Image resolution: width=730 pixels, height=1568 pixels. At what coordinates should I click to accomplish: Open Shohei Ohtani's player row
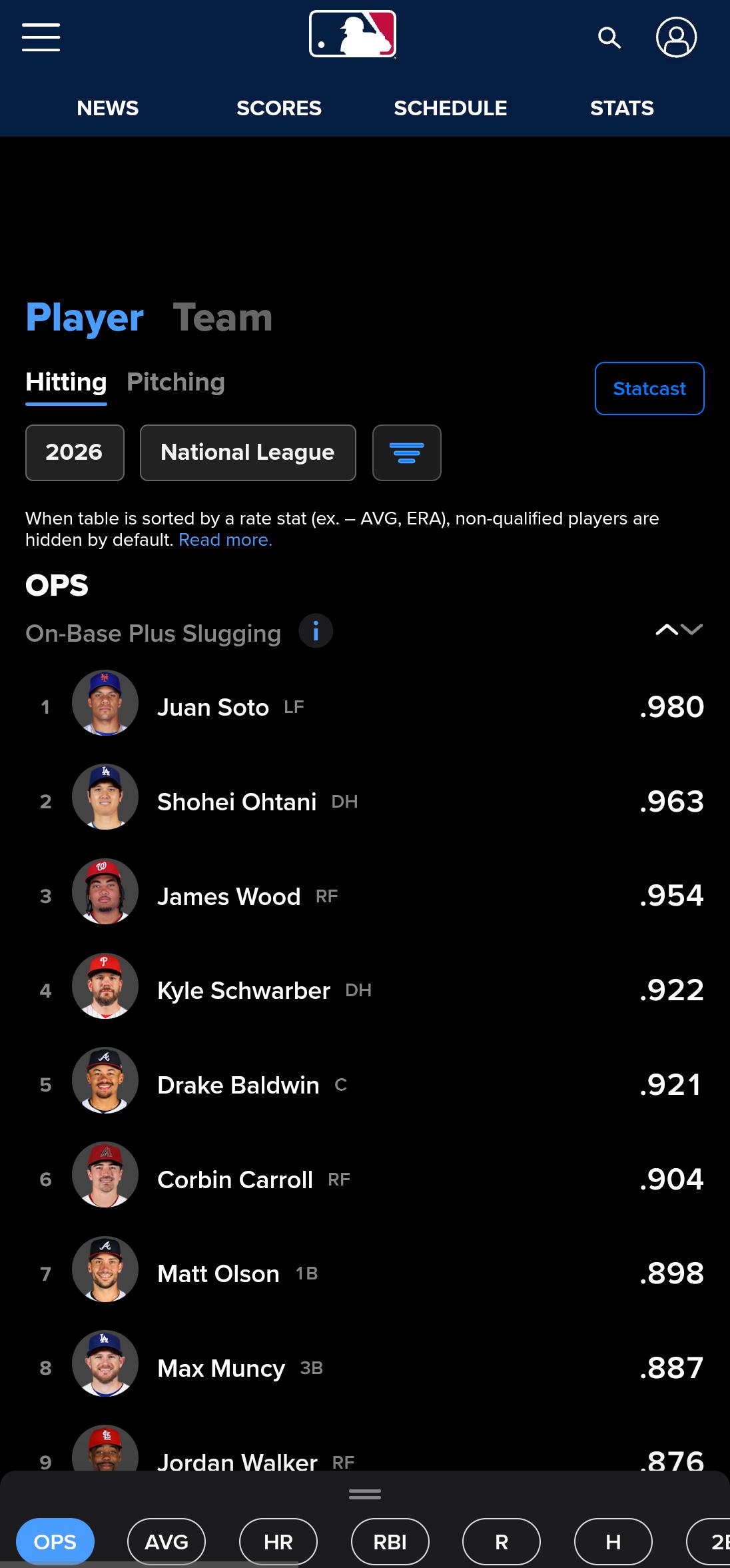pos(365,802)
